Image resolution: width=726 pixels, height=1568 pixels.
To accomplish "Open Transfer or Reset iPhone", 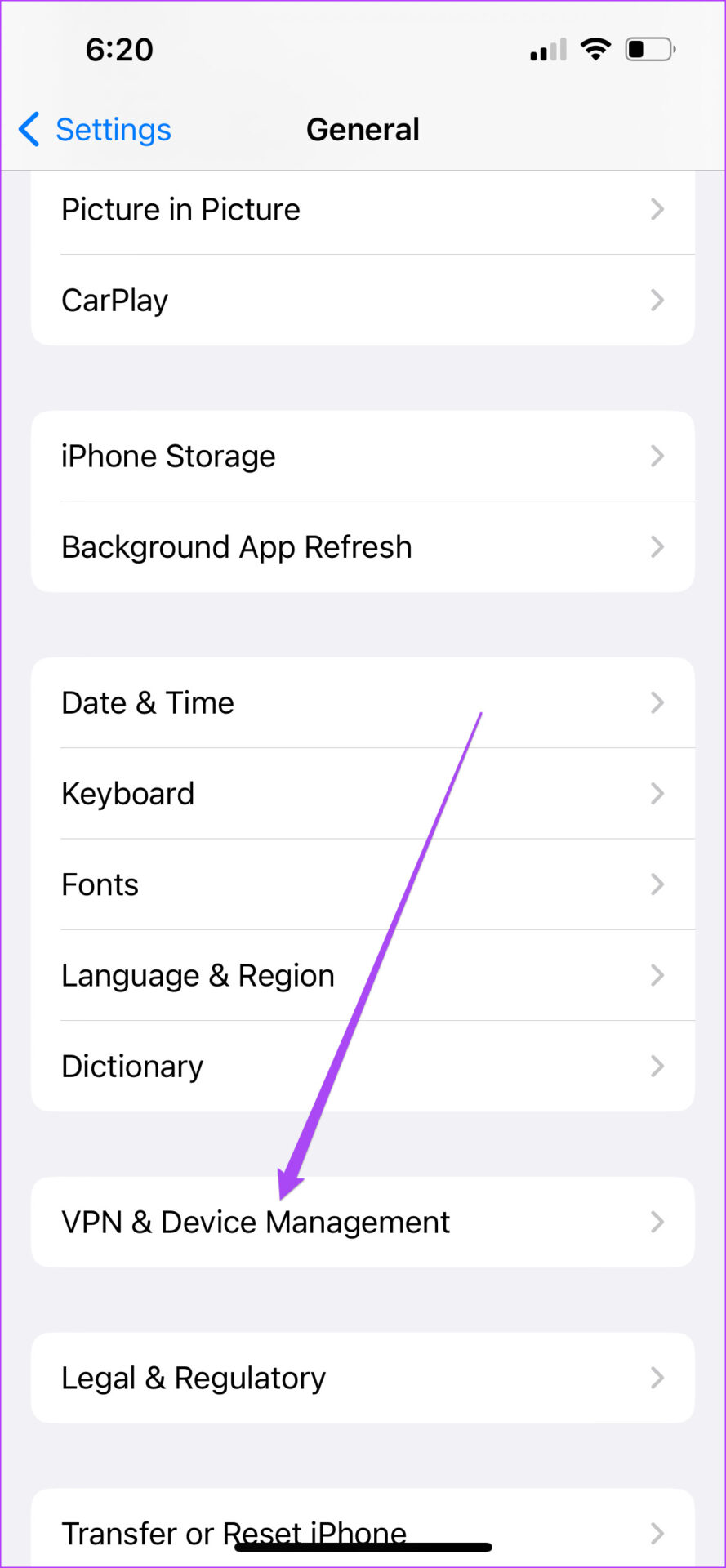I will click(x=363, y=1532).
